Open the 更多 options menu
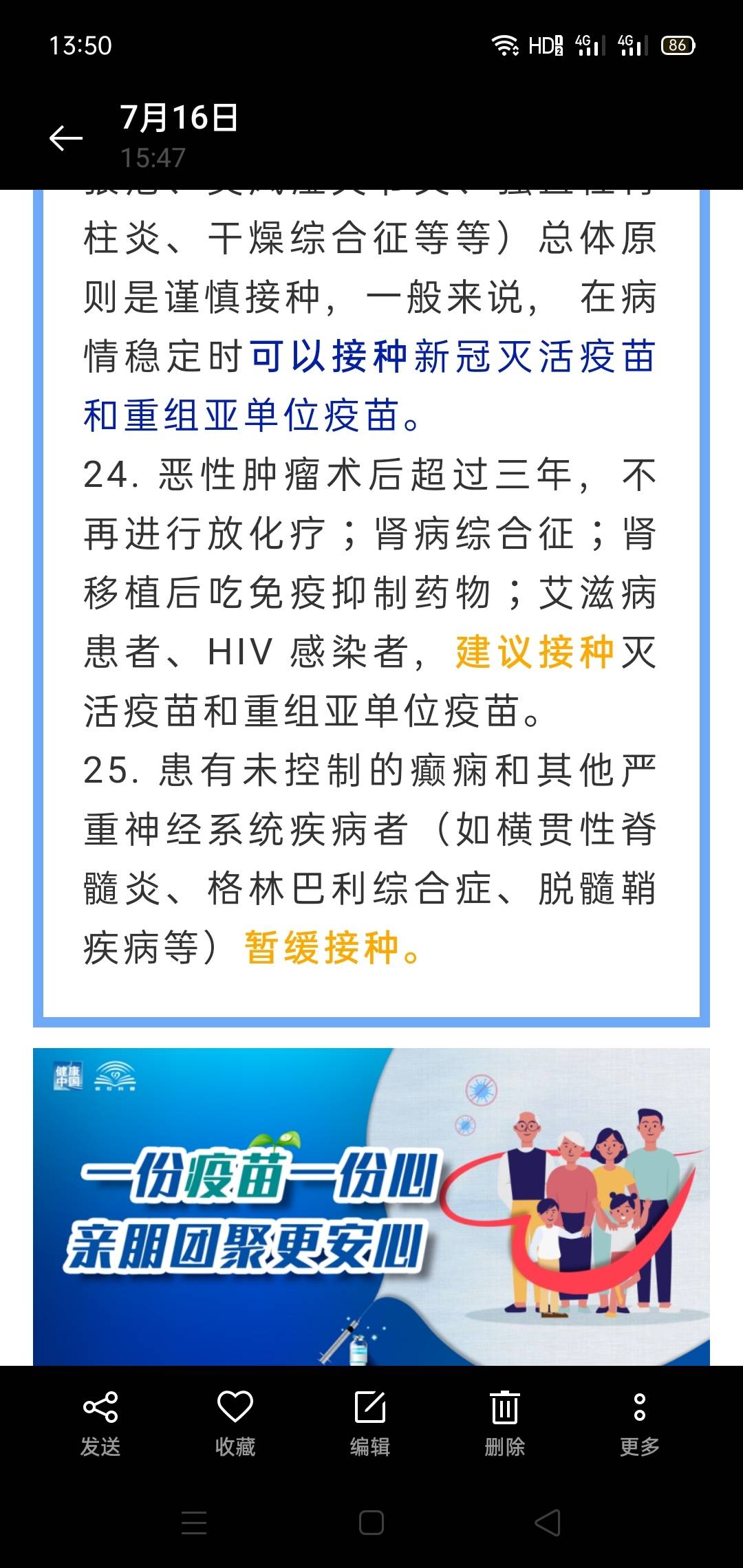The image size is (743, 1568). pyautogui.click(x=638, y=1417)
